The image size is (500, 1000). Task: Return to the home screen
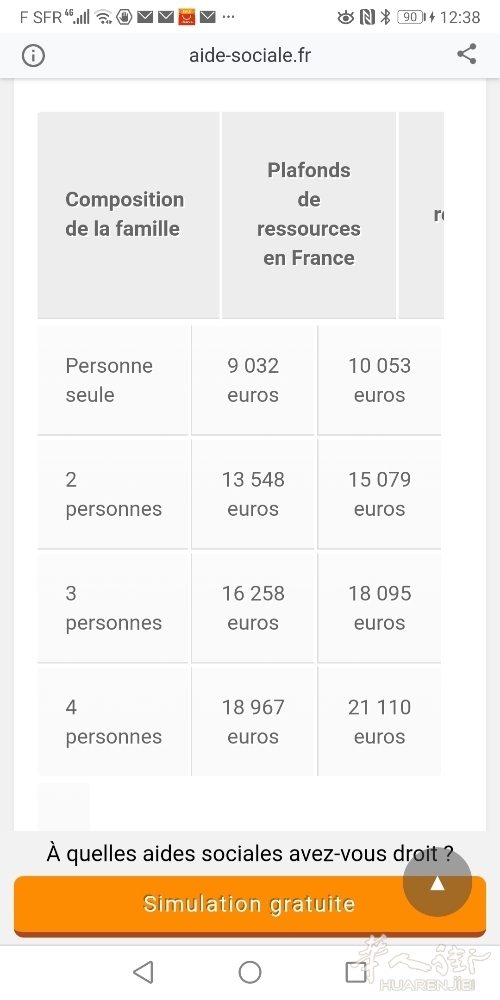click(x=250, y=972)
